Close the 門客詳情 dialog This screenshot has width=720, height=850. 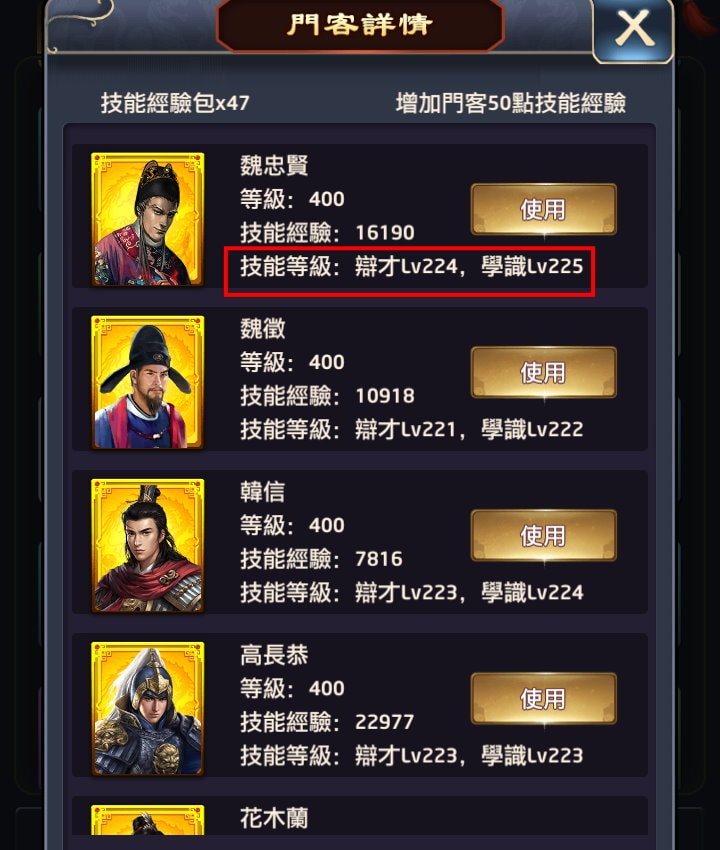tap(633, 30)
